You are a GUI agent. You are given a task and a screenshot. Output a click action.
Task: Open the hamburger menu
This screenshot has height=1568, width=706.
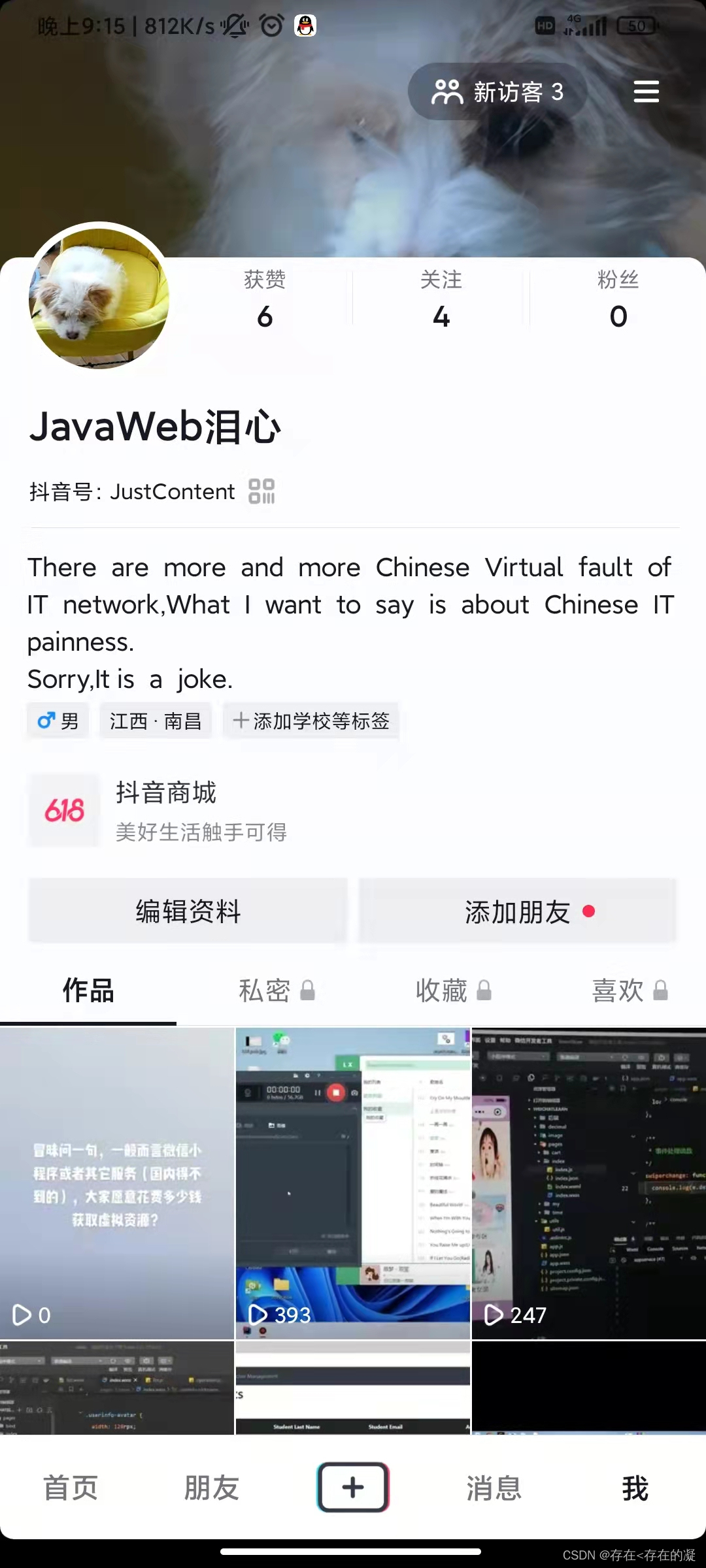(646, 91)
